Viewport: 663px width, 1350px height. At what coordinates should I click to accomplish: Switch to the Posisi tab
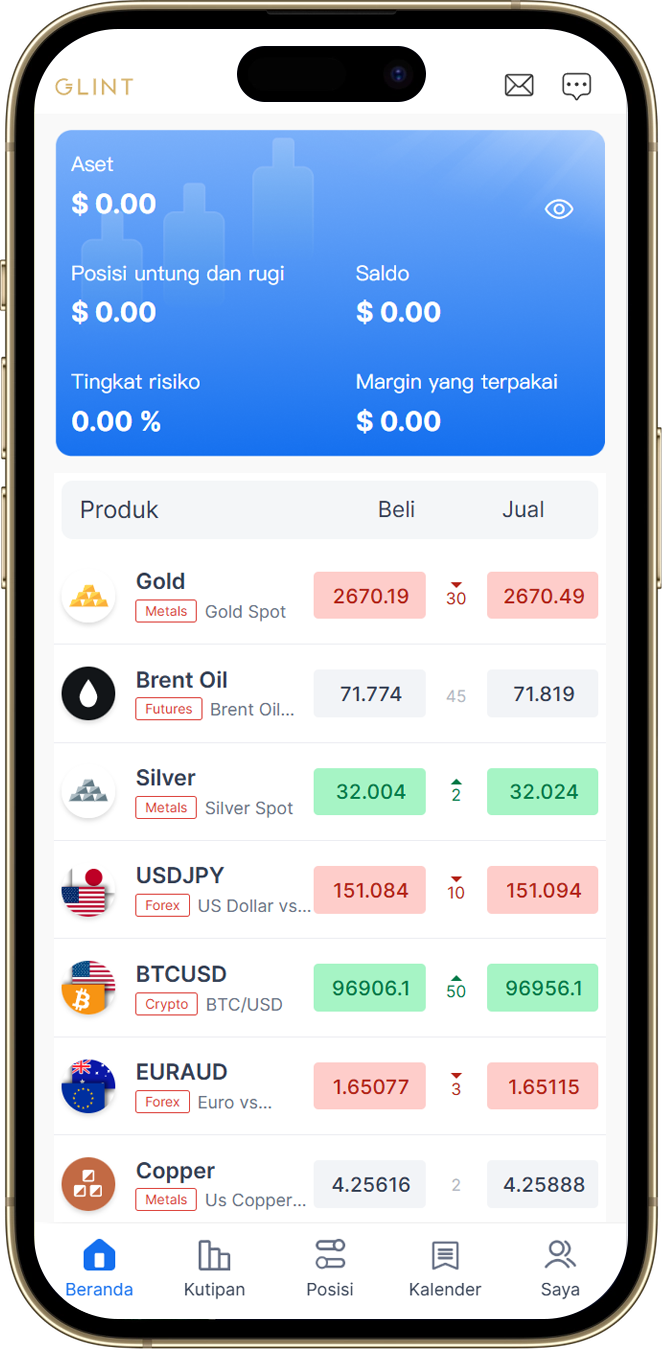click(330, 1269)
